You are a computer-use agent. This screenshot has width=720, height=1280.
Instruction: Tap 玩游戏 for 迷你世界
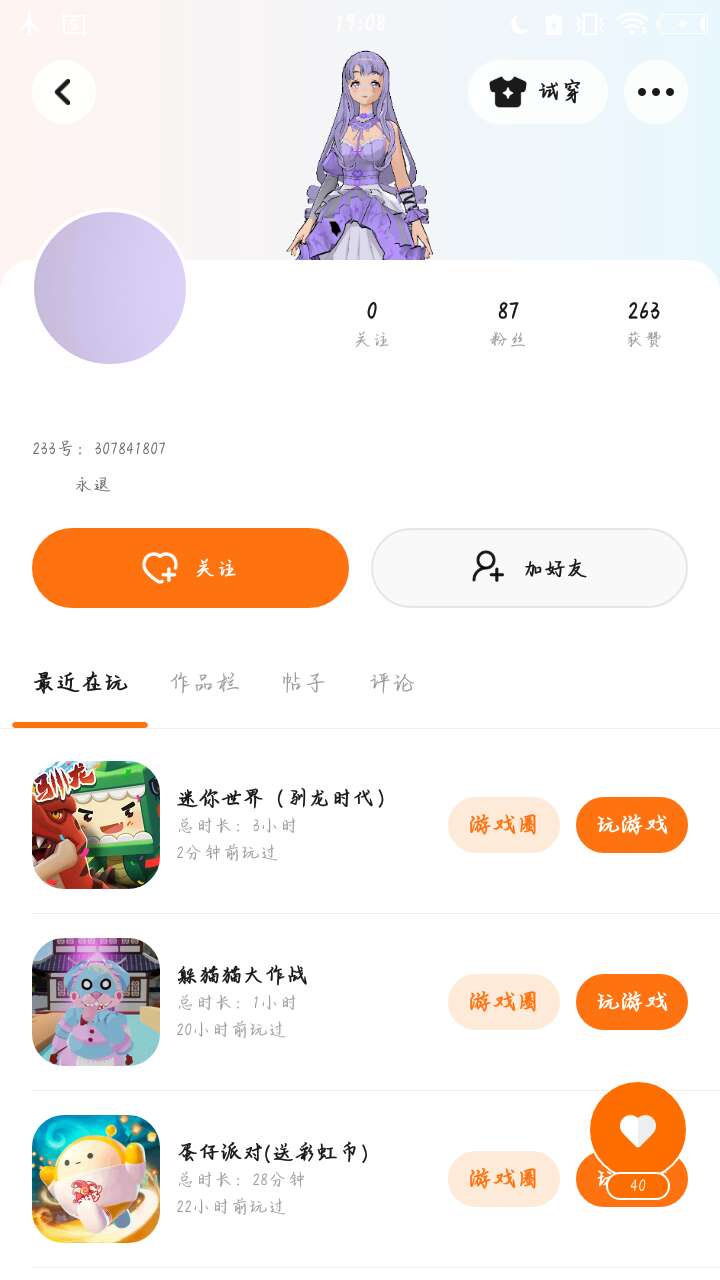coord(631,825)
